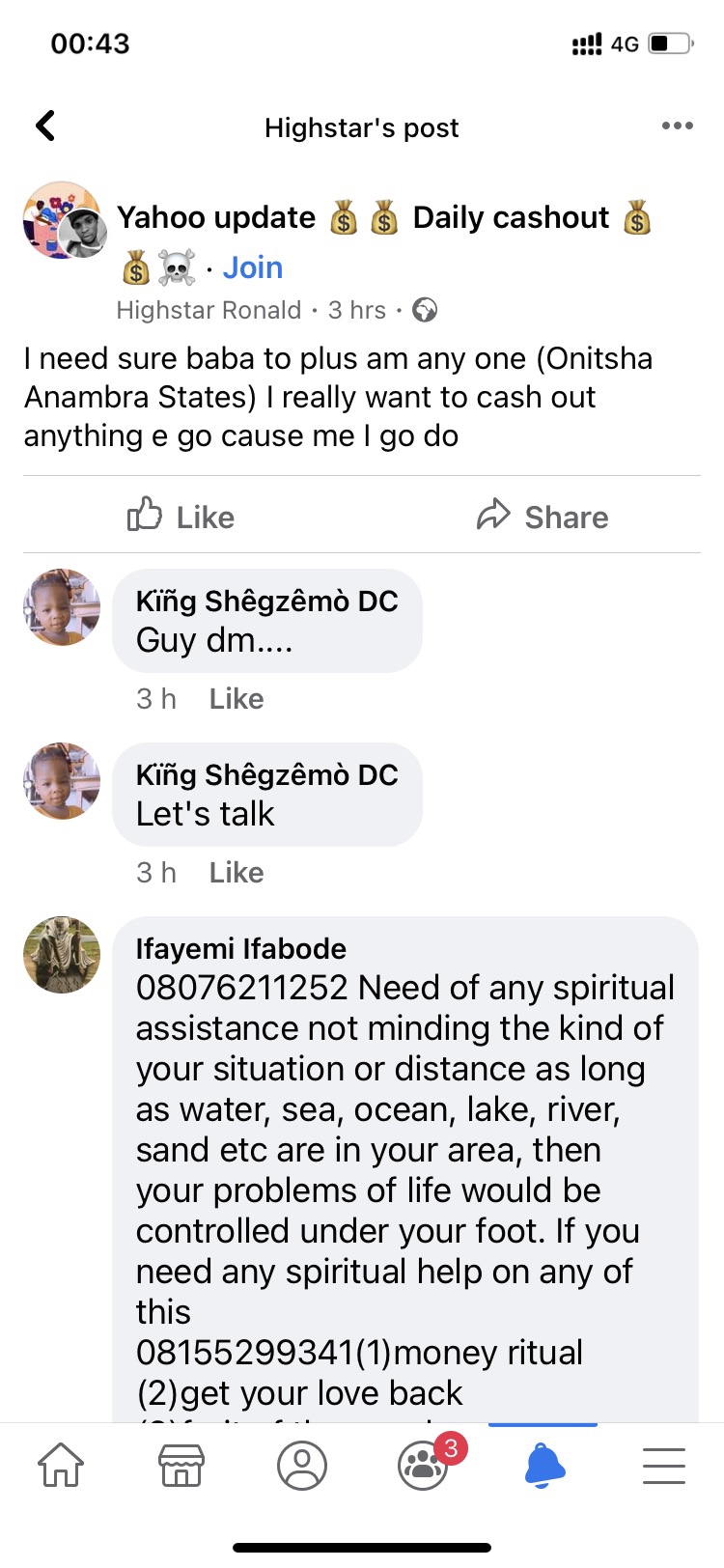Open Ifayemi Ifabode's profile picture
Screen dimensions: 724x1568
pos(62,955)
